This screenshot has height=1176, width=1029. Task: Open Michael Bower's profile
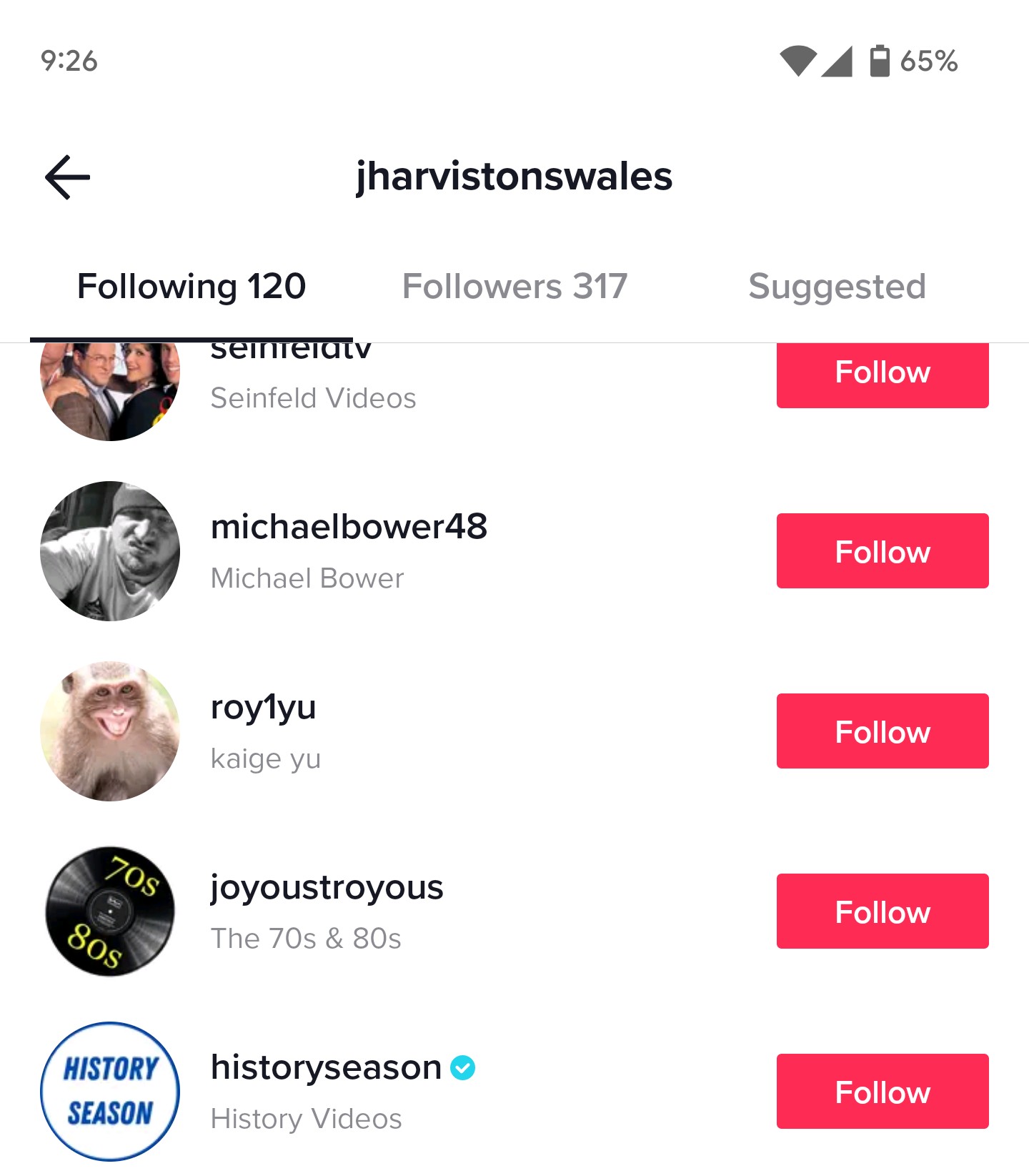tap(349, 550)
